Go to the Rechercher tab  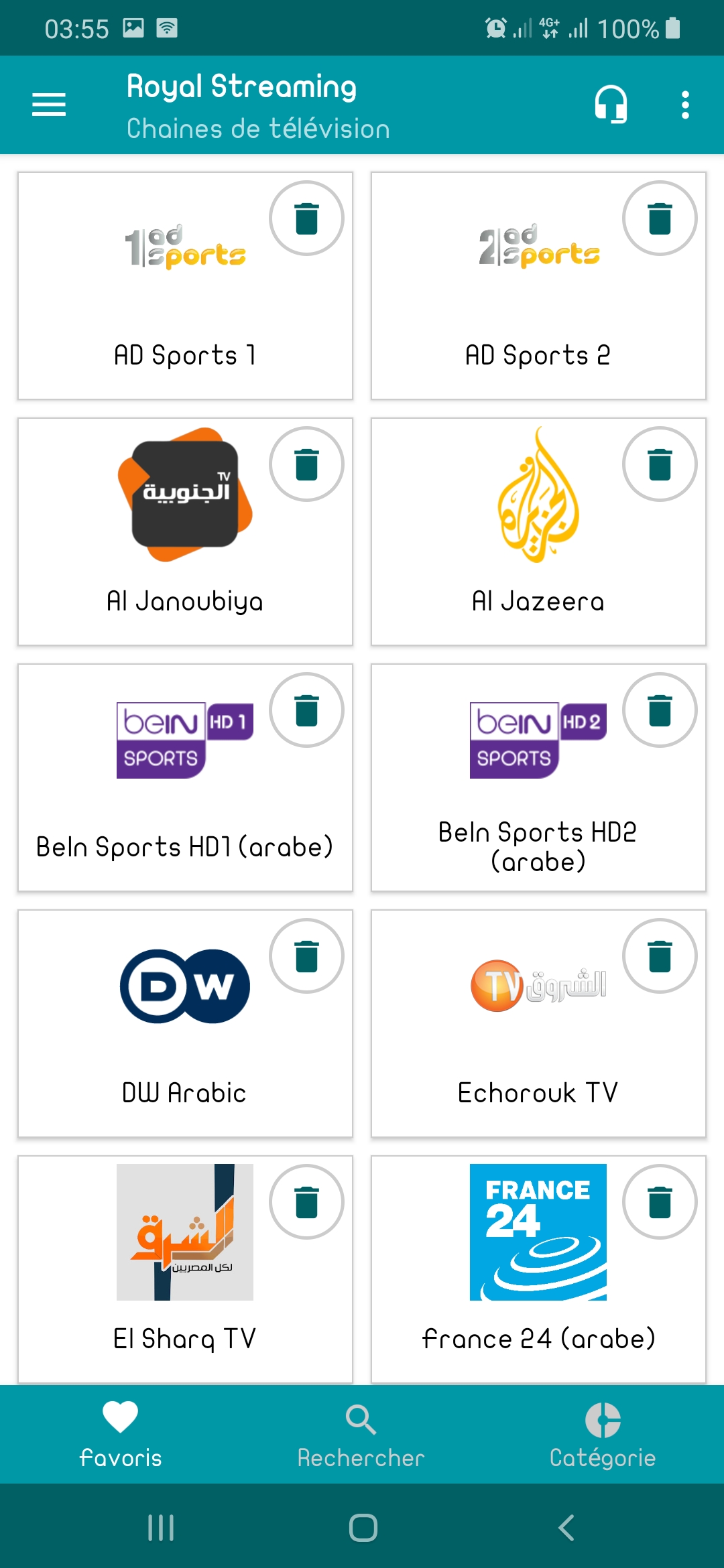pos(361,1435)
